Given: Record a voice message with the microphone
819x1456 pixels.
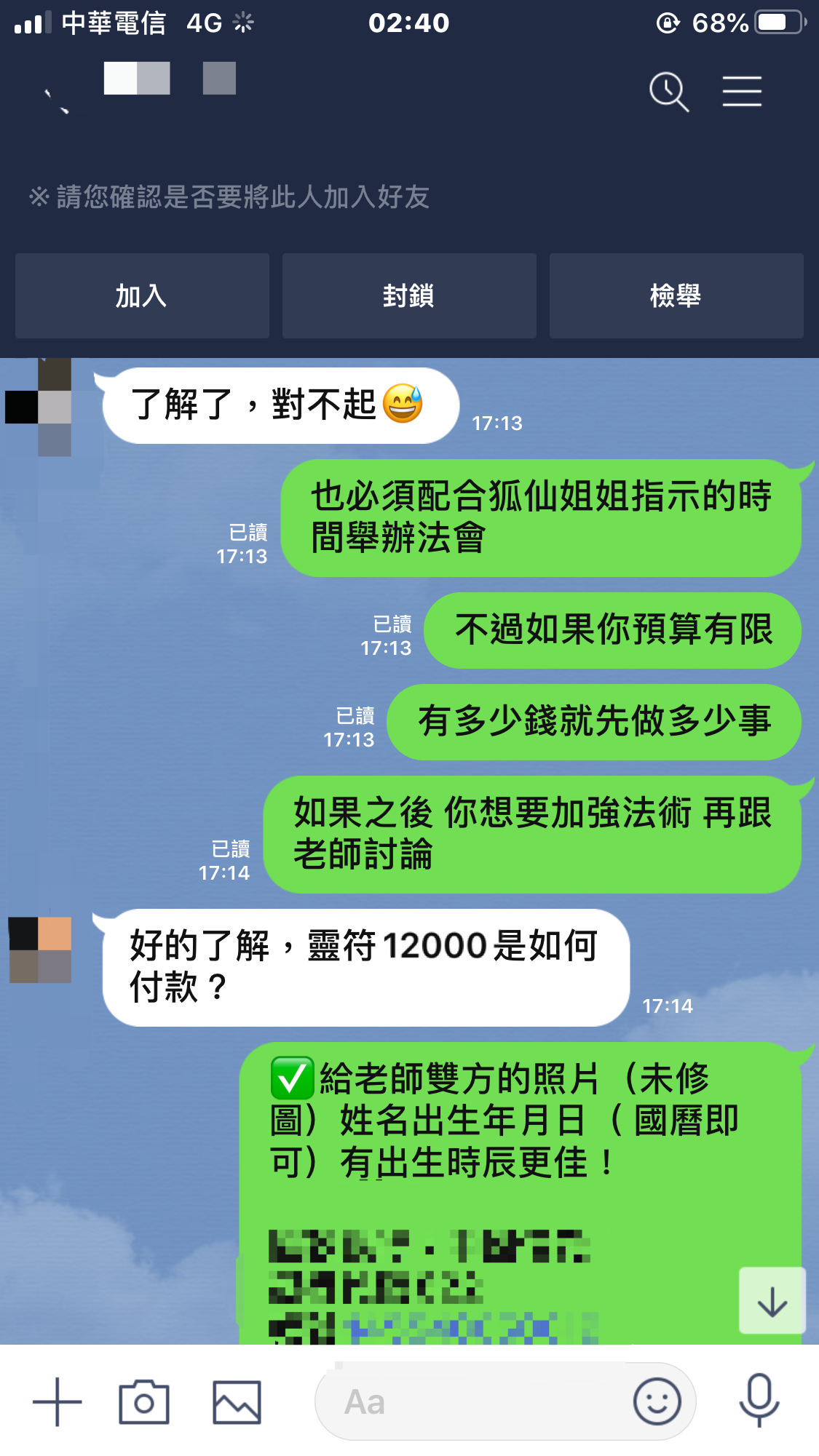Looking at the screenshot, I should click(759, 1401).
